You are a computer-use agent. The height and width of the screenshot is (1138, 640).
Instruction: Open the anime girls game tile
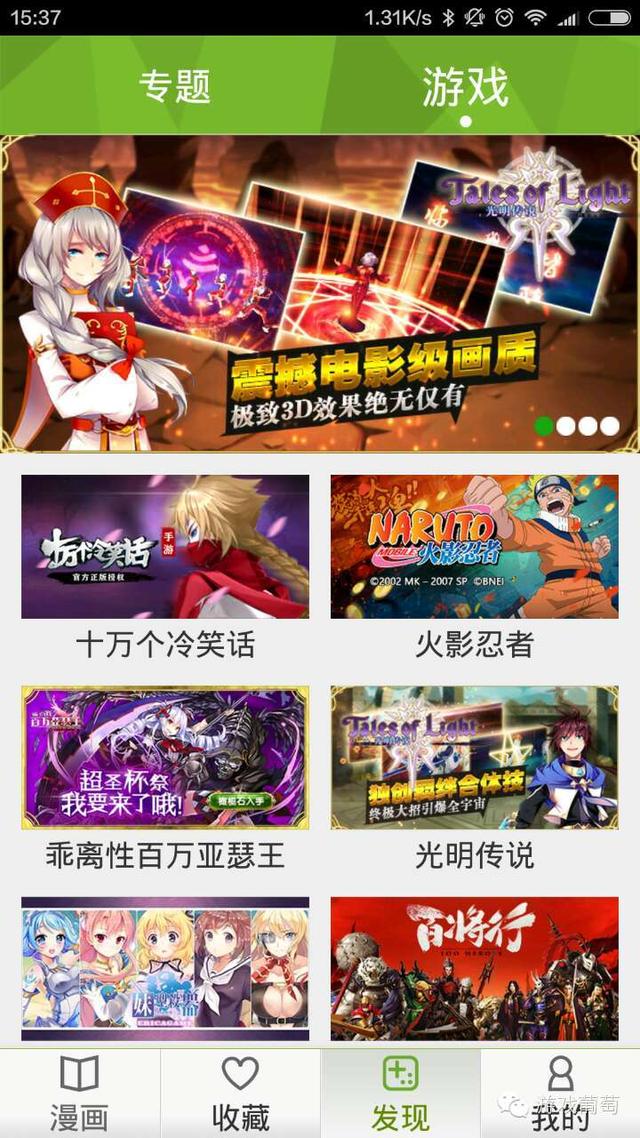(x=165, y=968)
